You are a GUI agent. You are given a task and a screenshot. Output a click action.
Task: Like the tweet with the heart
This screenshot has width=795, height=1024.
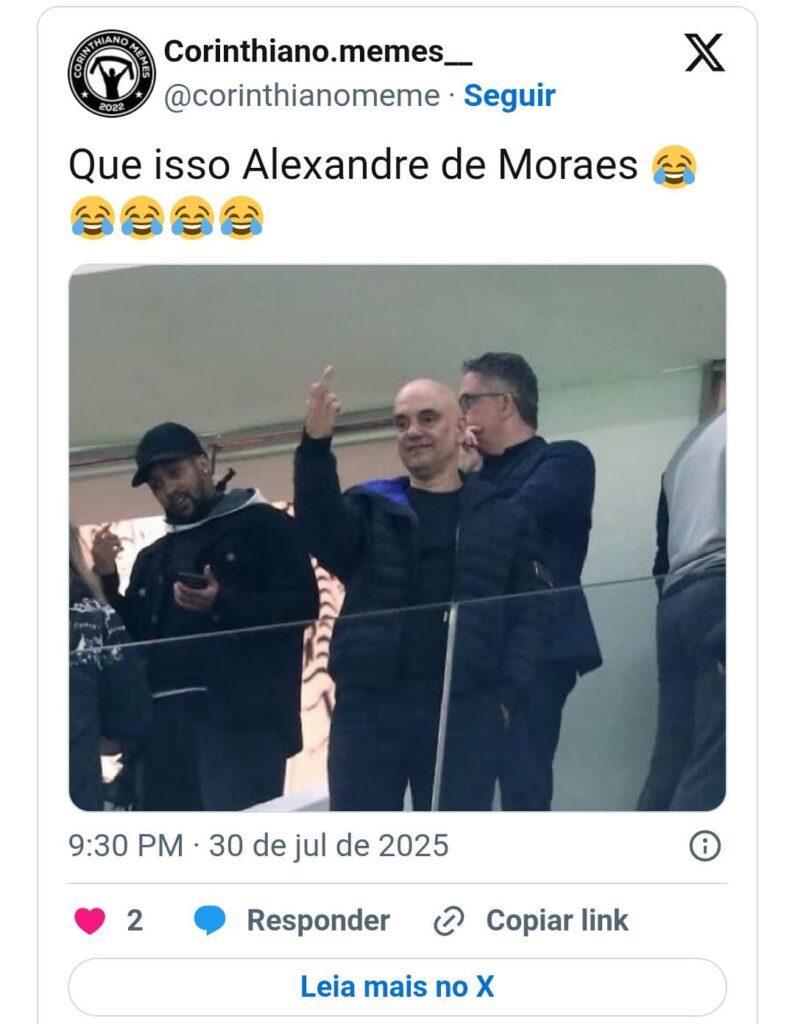pos(91,920)
